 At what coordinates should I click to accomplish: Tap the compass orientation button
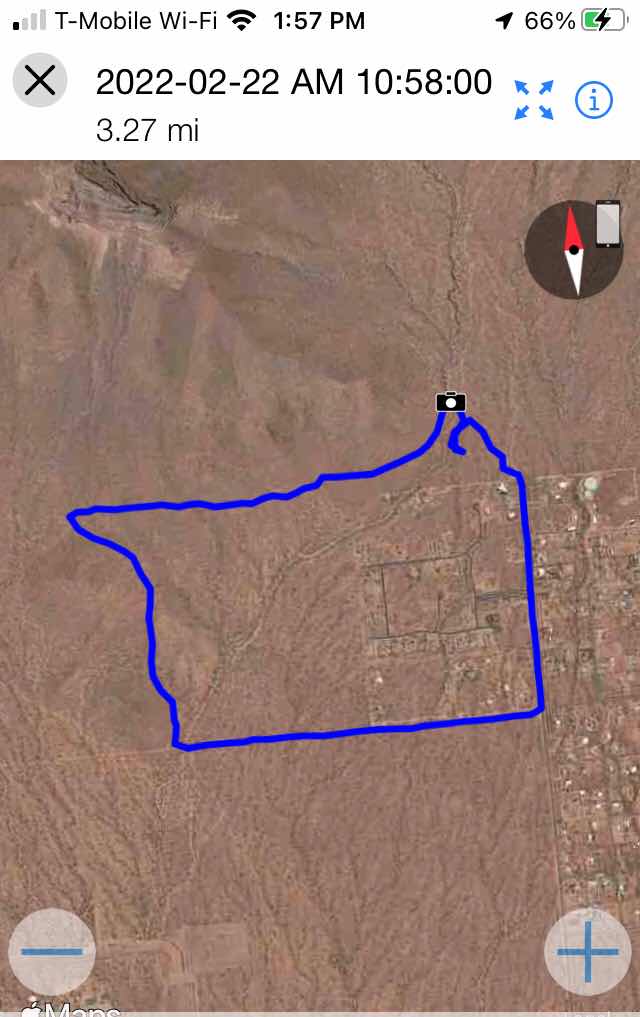574,248
